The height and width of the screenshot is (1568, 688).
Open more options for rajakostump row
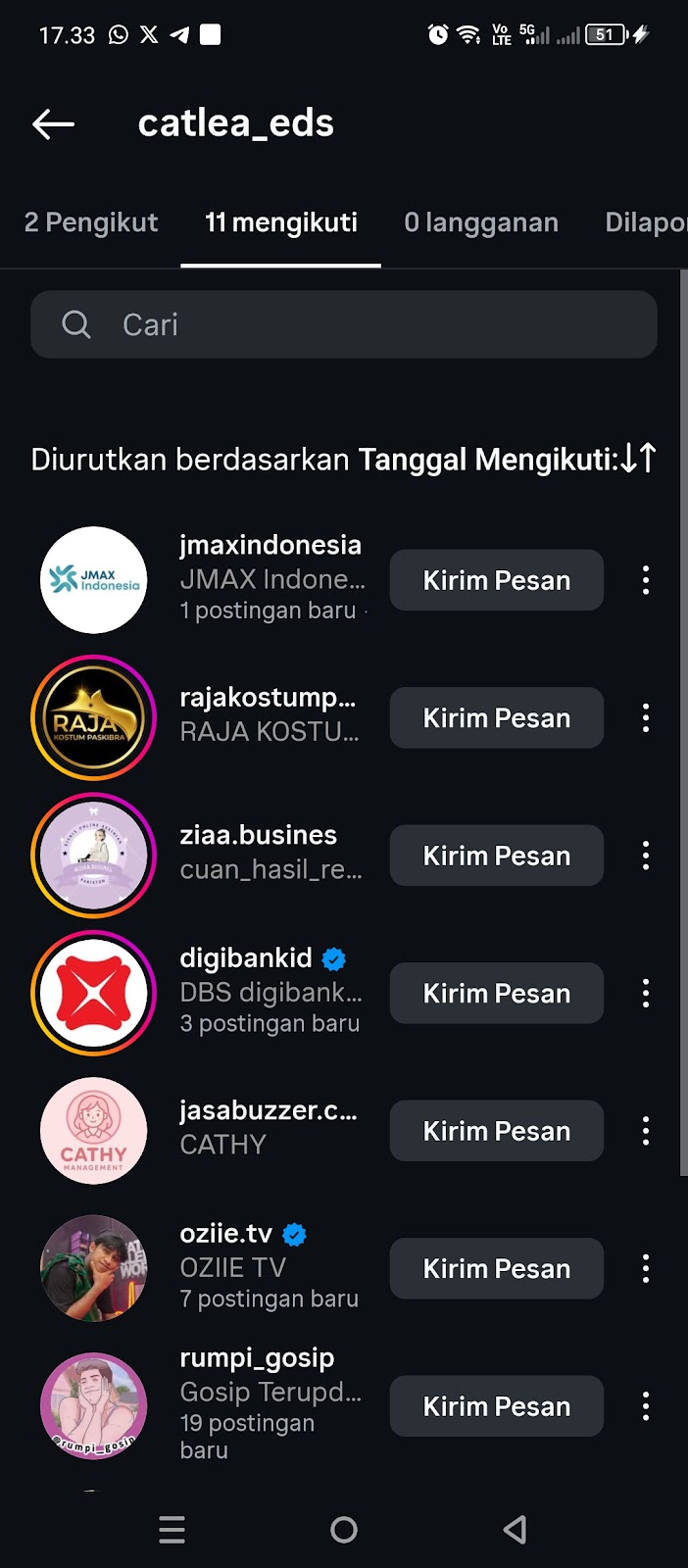(x=645, y=718)
